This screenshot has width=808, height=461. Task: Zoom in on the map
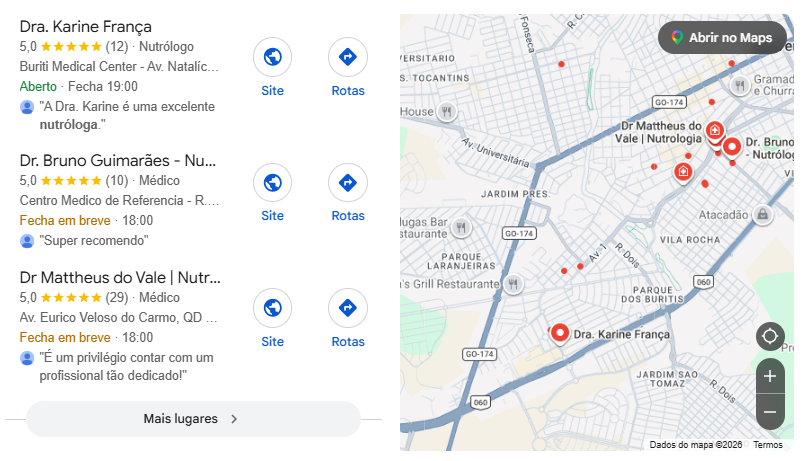click(770, 376)
